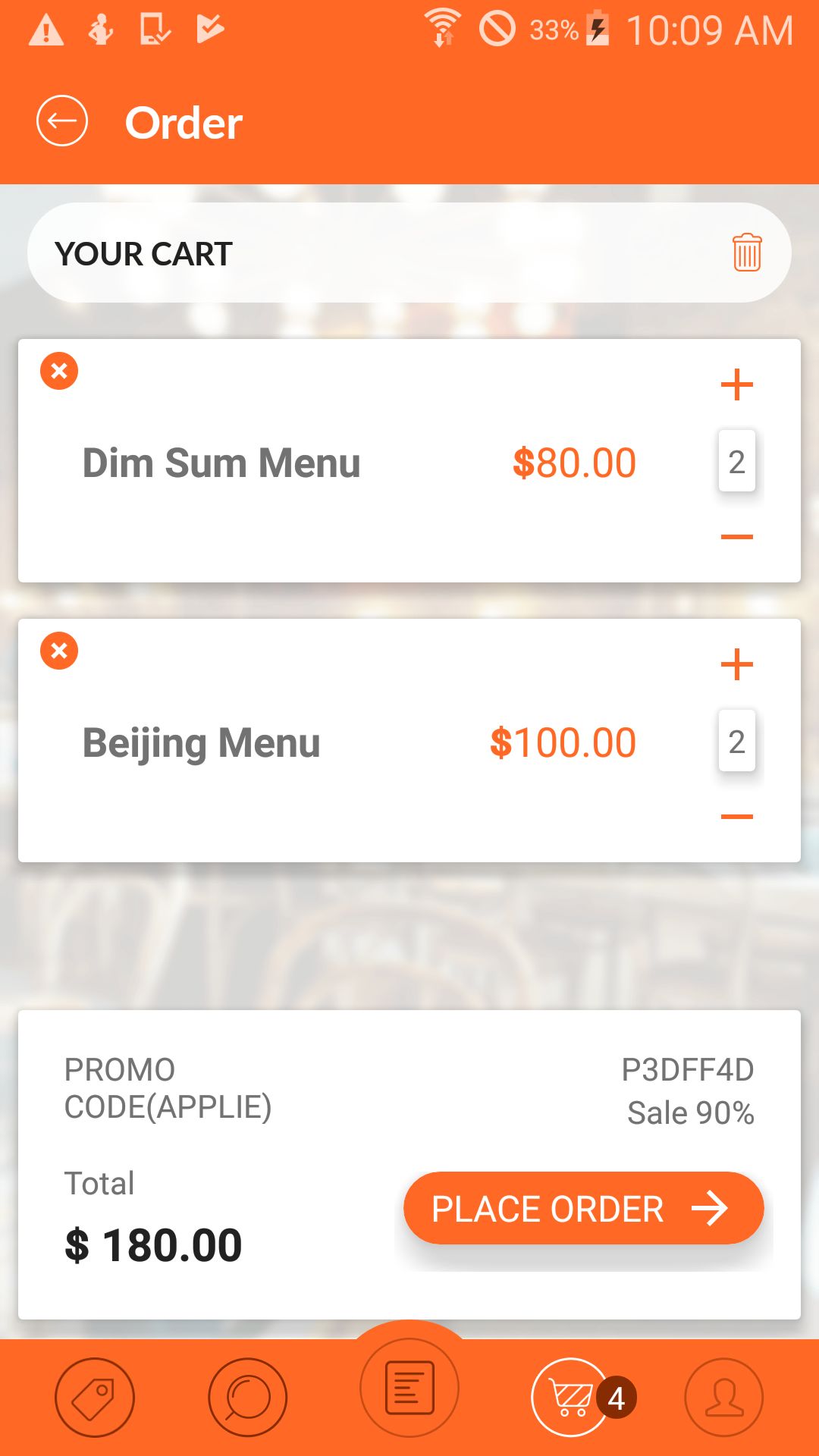Empty the cart with the trash icon
The width and height of the screenshot is (819, 1456).
point(747,253)
